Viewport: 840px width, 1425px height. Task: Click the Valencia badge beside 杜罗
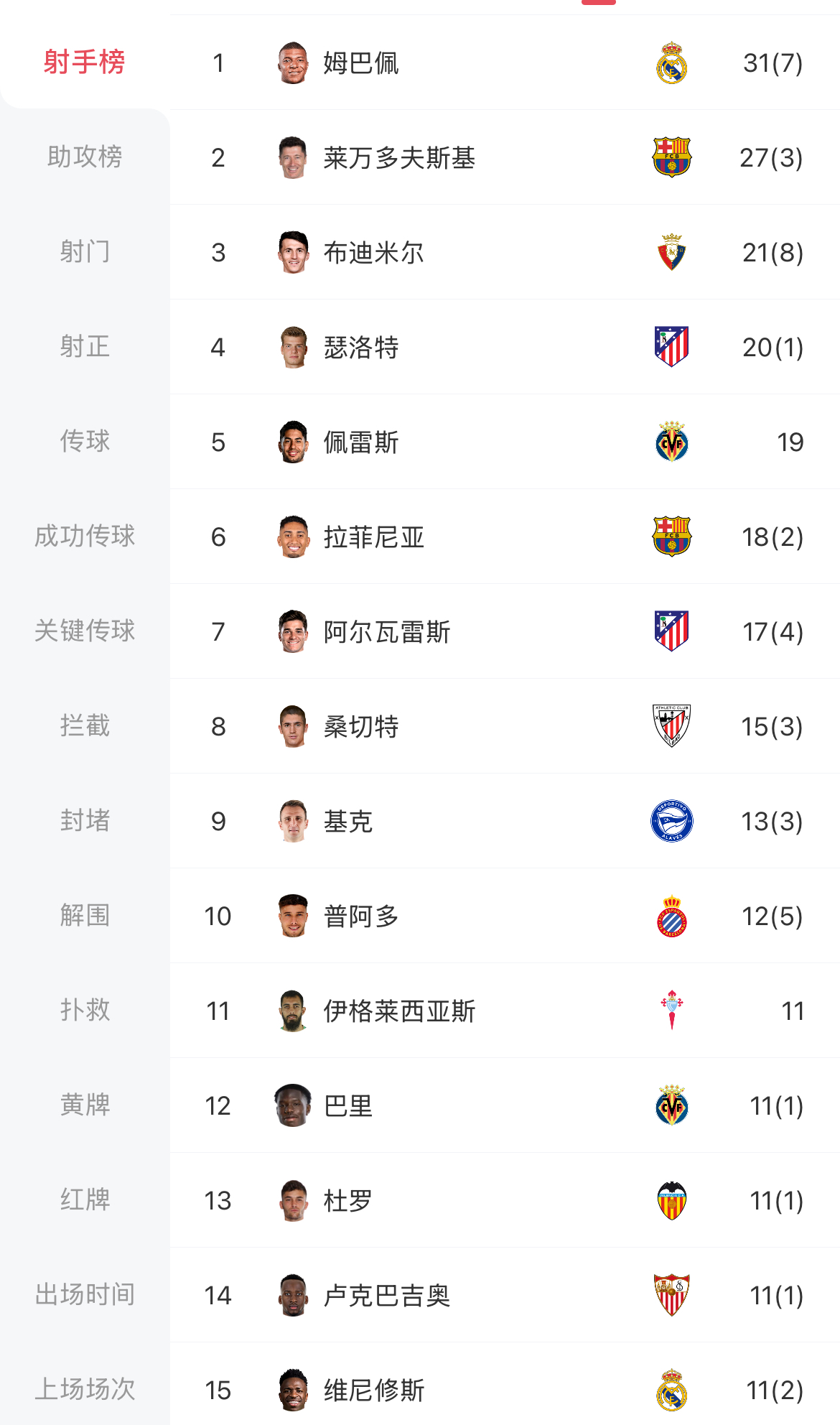point(672,1200)
